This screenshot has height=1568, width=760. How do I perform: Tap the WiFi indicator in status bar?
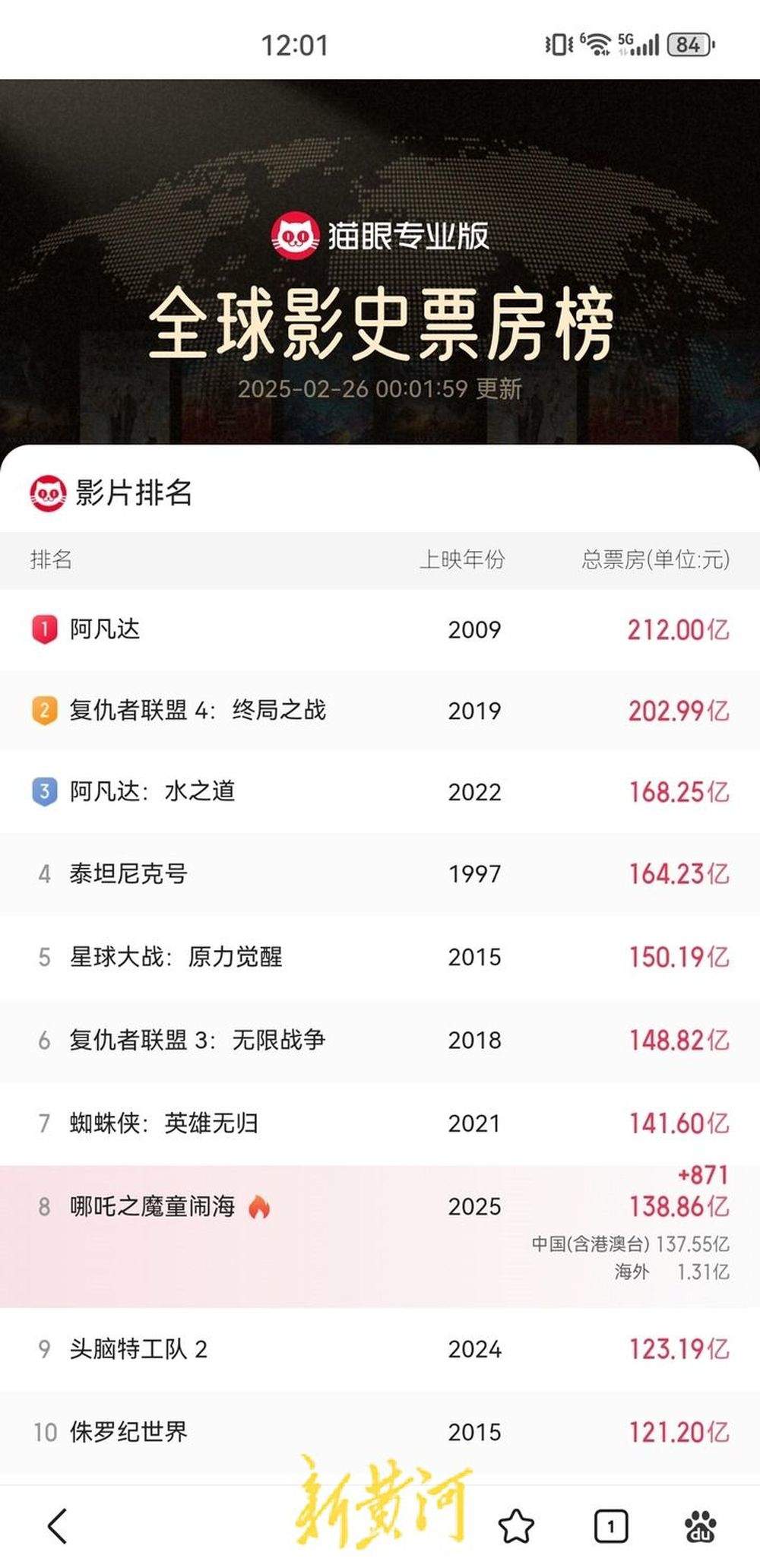point(597,43)
